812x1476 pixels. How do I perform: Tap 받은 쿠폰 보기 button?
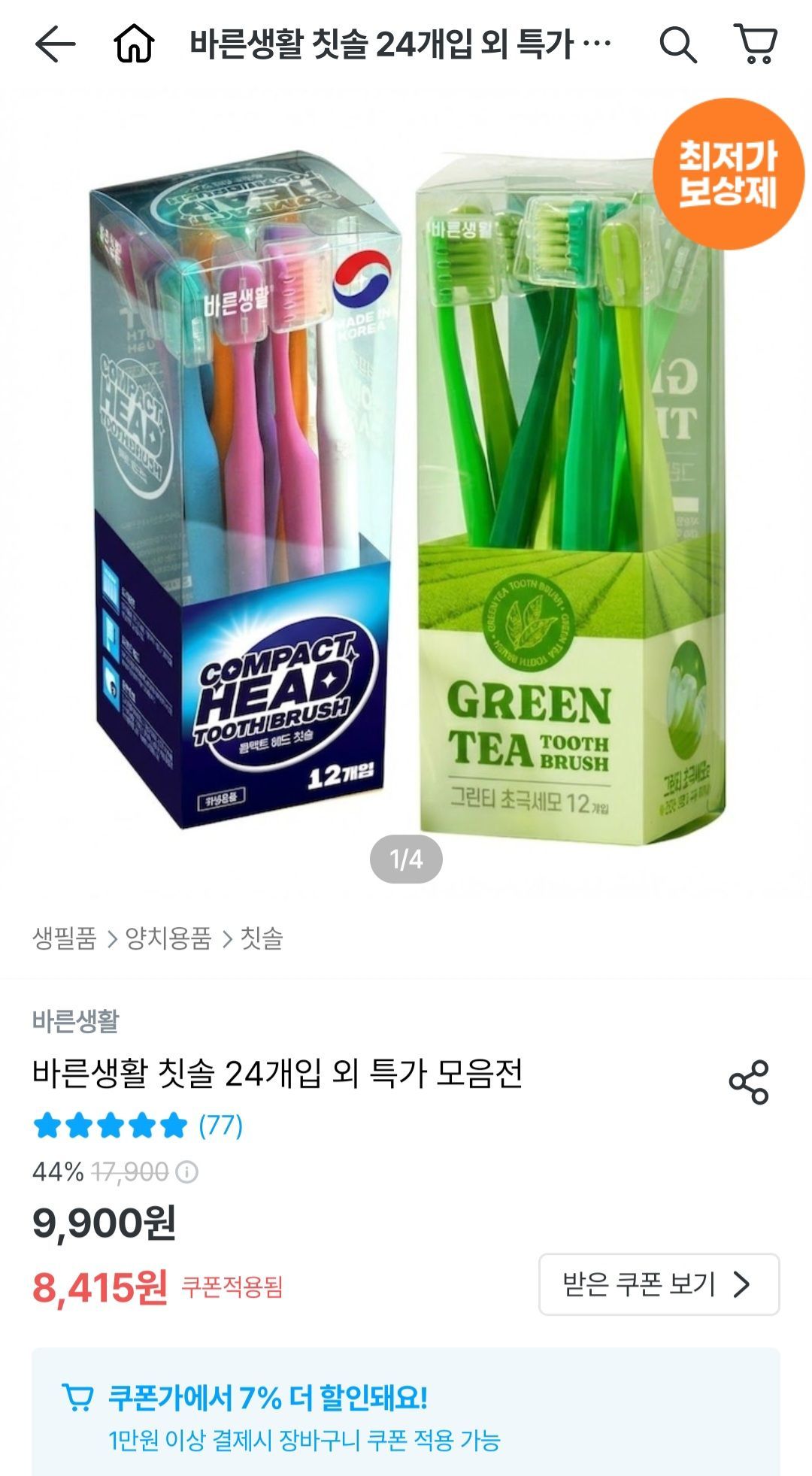coord(659,1284)
